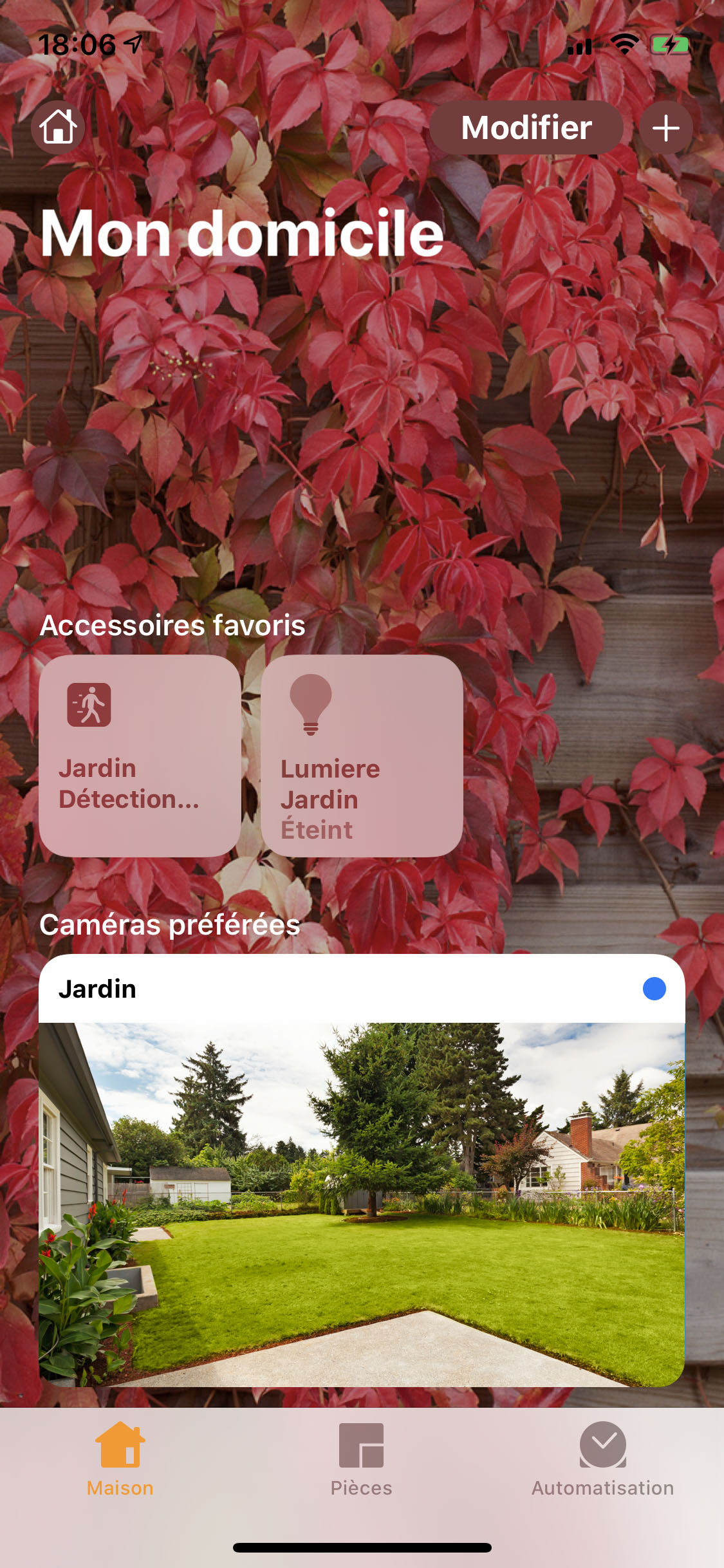This screenshot has height=1568, width=724.
Task: Toggle the Lumiere Jardin light
Action: click(x=362, y=756)
